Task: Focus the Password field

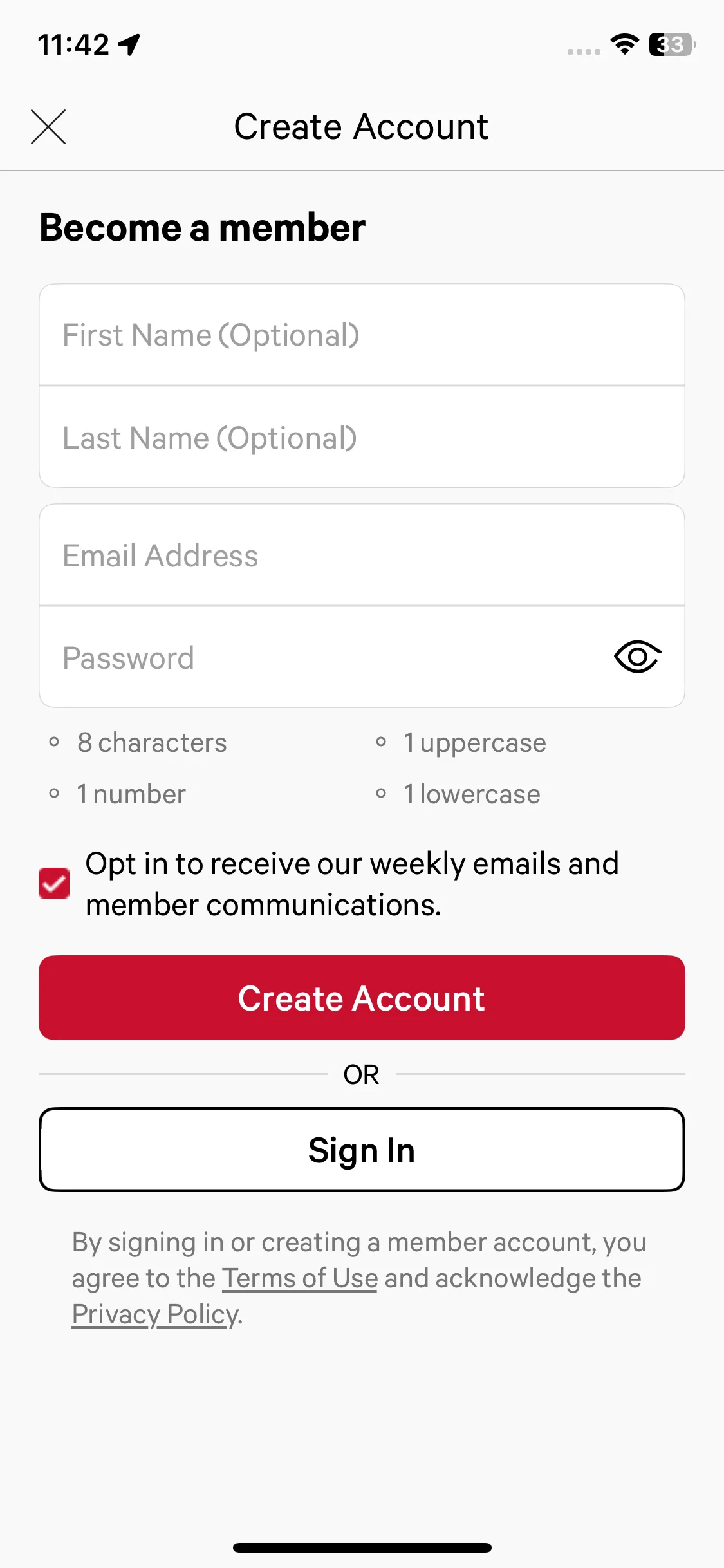Action: (322, 658)
